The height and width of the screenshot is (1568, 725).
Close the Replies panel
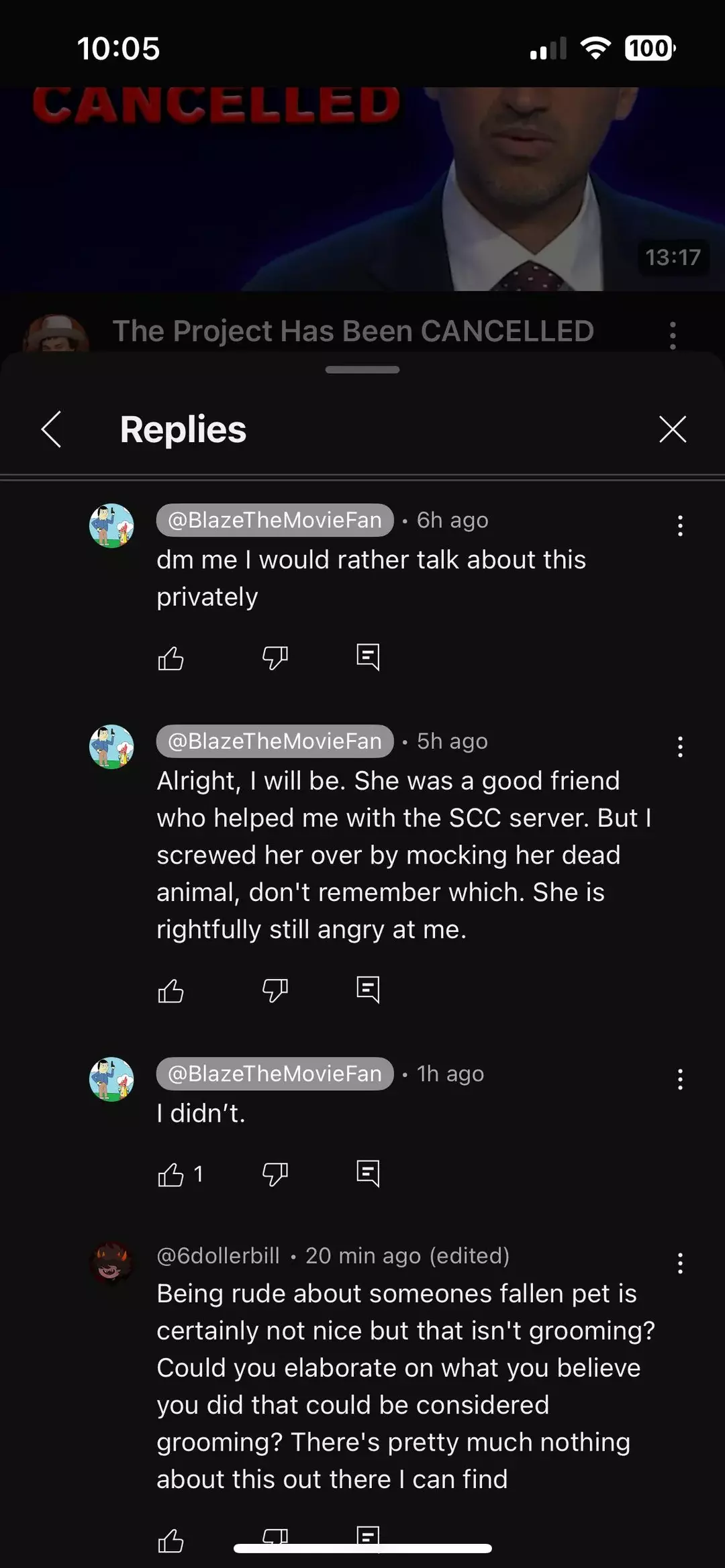(x=673, y=429)
